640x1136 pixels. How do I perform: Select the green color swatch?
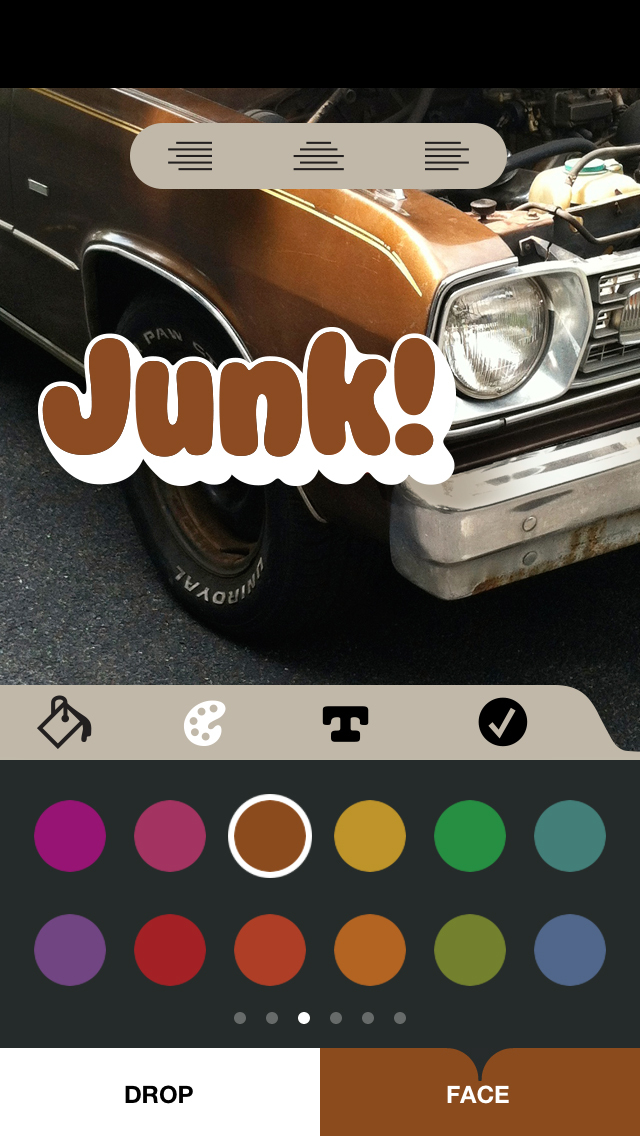(x=470, y=836)
